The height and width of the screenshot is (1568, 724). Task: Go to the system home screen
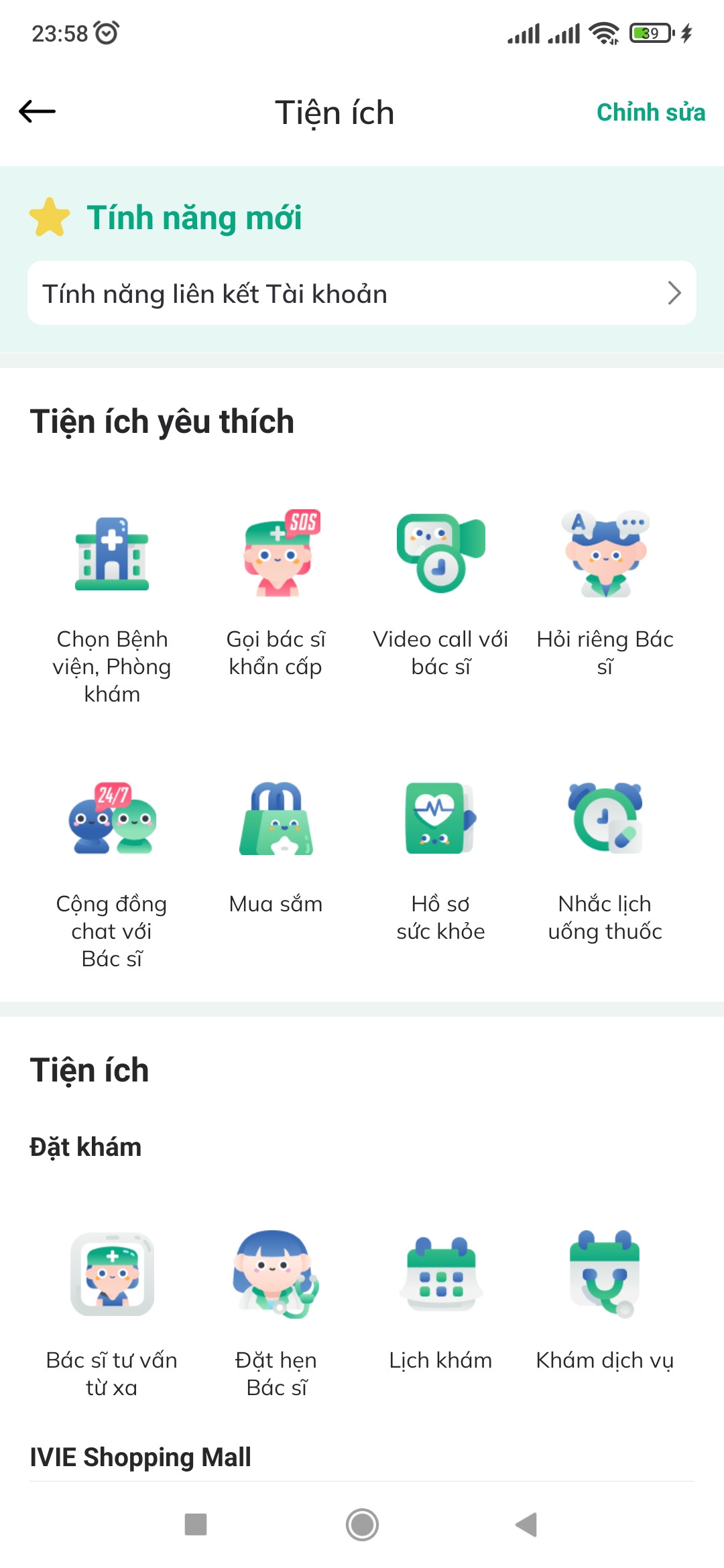[x=362, y=1524]
